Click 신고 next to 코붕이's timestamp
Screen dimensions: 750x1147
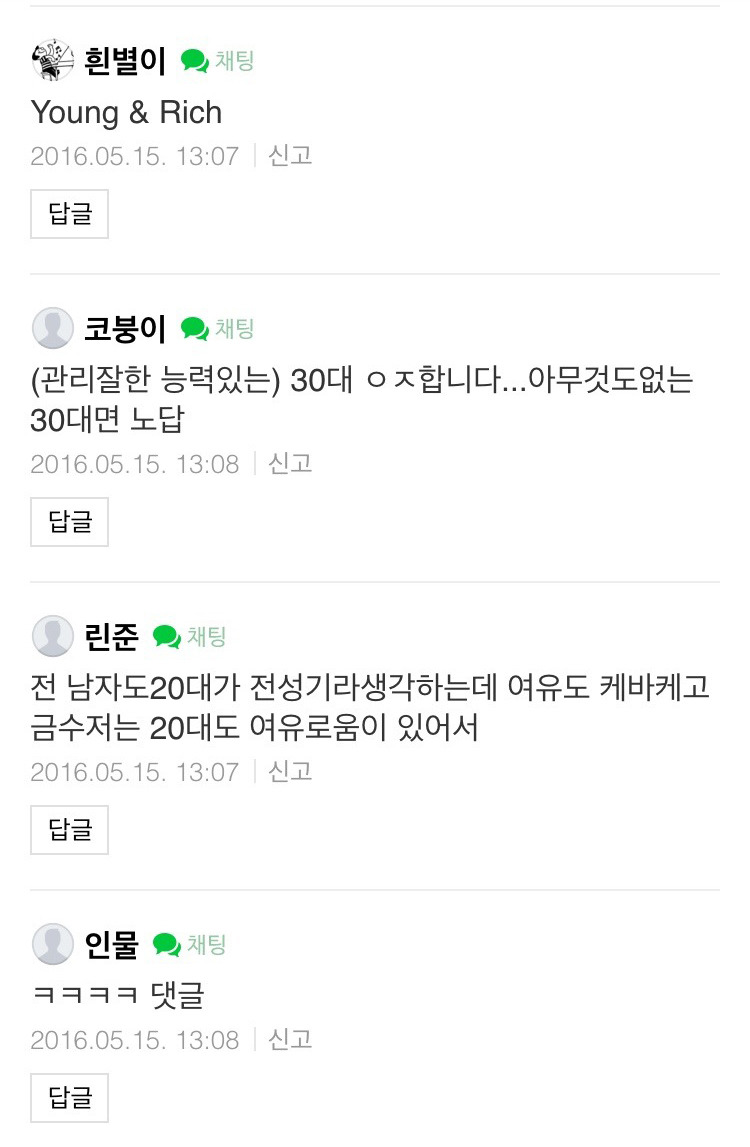point(292,463)
